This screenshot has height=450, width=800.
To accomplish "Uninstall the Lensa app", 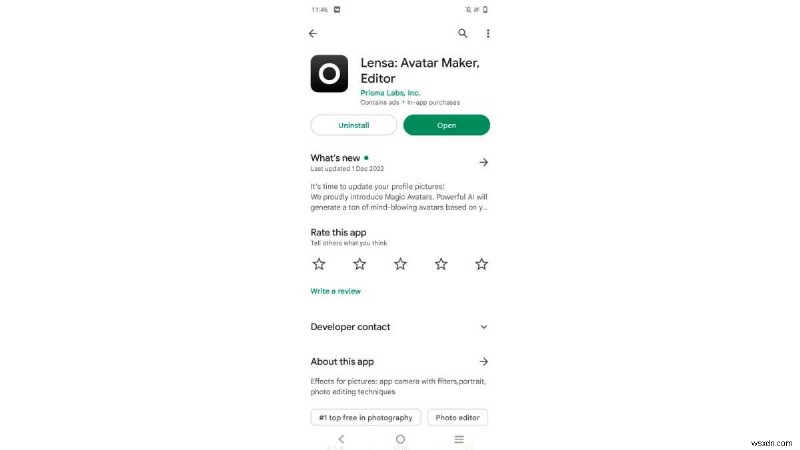I will [354, 125].
